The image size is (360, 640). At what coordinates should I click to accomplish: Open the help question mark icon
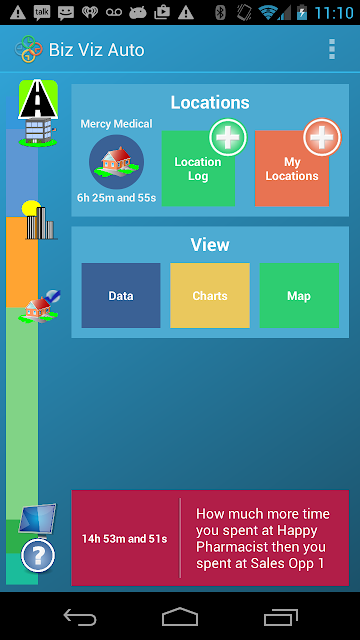pos(38,556)
